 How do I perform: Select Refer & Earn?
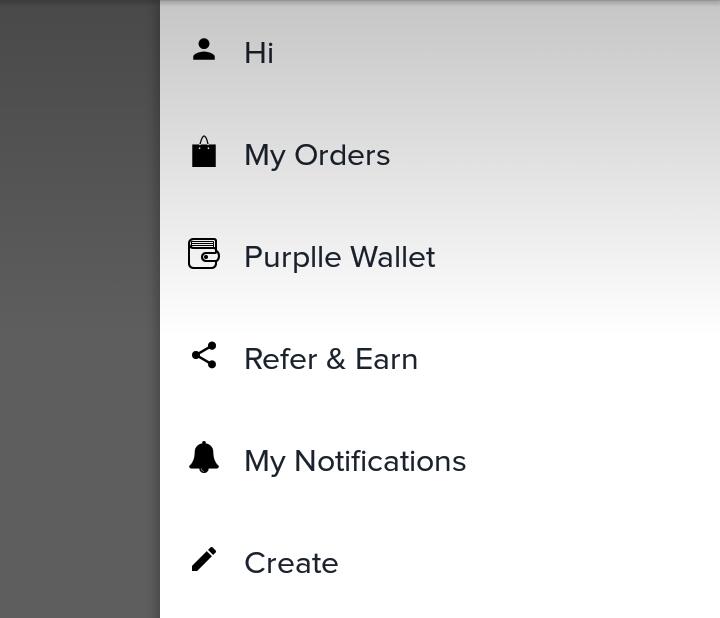click(x=330, y=359)
